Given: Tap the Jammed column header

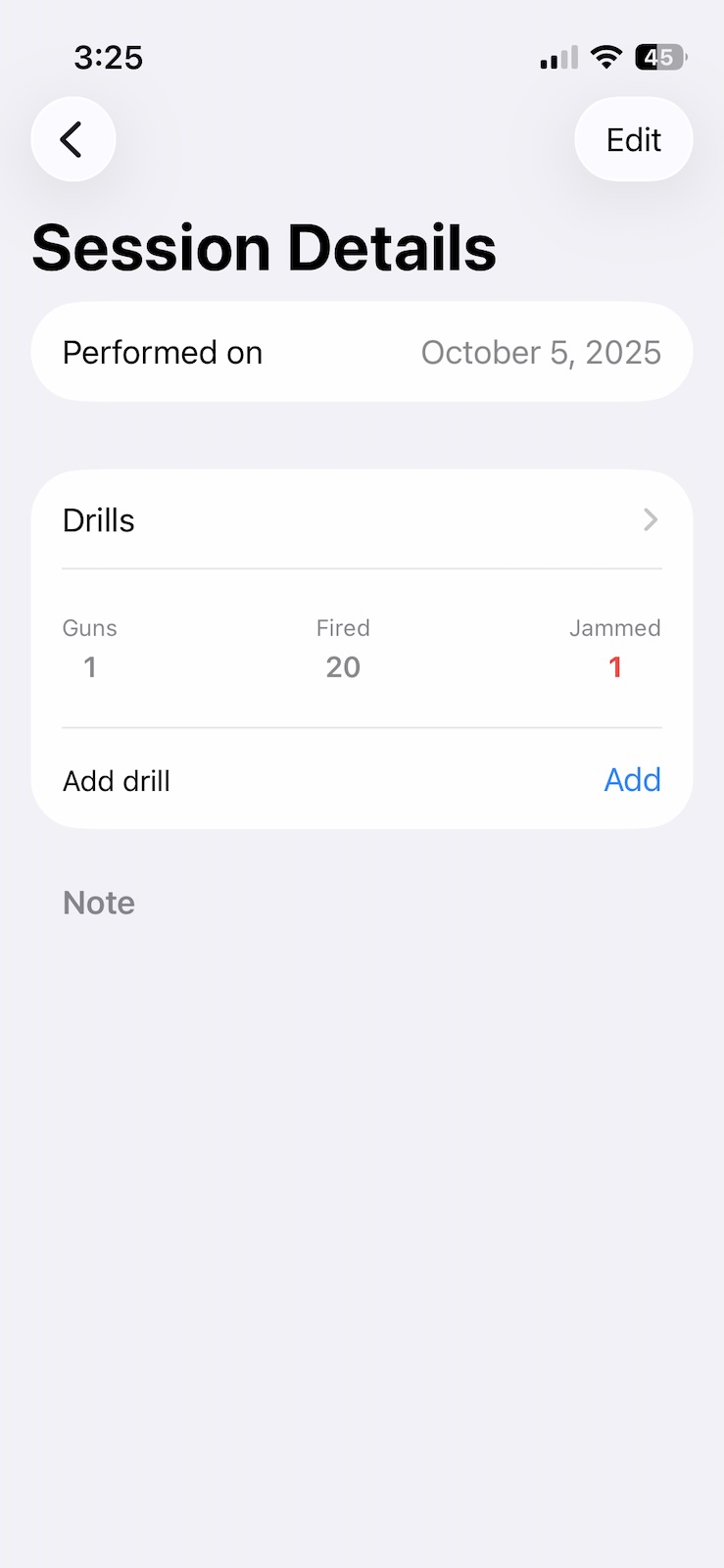Looking at the screenshot, I should (x=615, y=628).
